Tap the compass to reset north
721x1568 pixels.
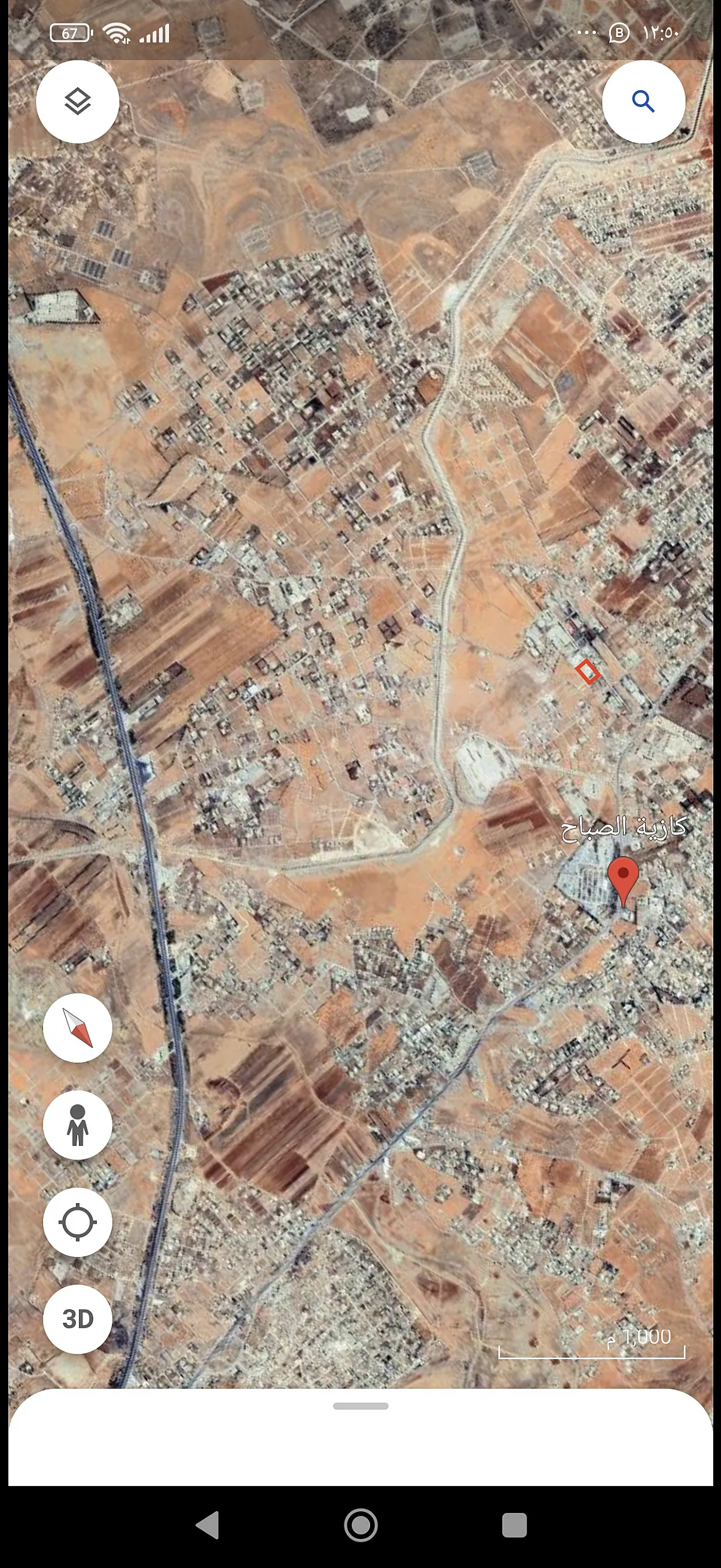click(77, 1028)
